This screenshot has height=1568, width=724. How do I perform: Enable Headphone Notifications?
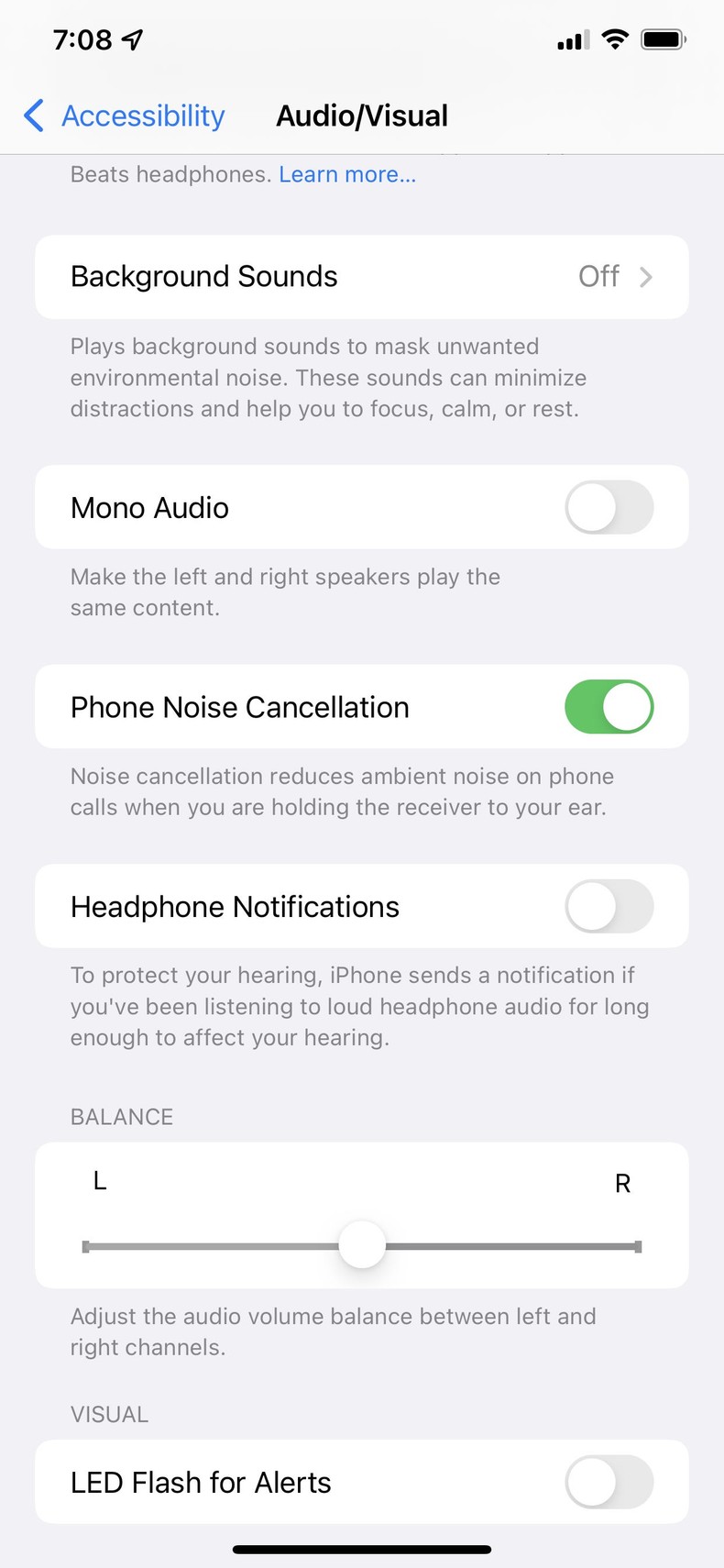point(609,906)
